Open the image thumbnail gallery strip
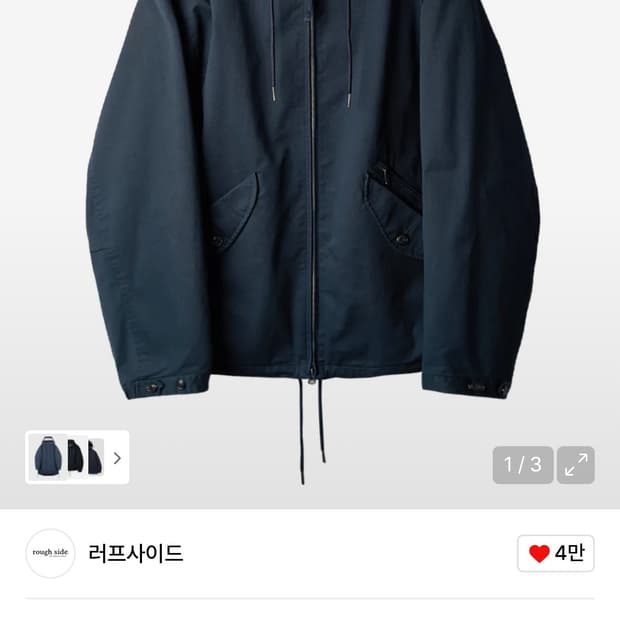 click(x=78, y=457)
